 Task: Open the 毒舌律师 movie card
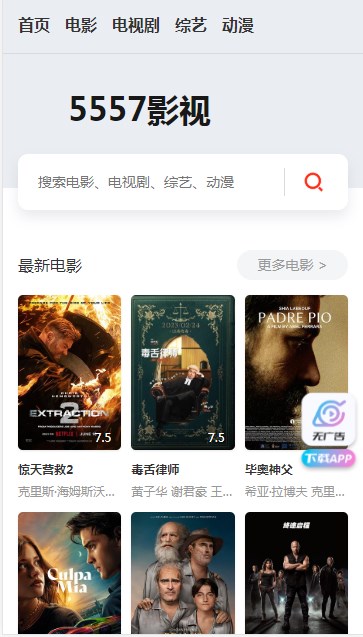point(183,373)
